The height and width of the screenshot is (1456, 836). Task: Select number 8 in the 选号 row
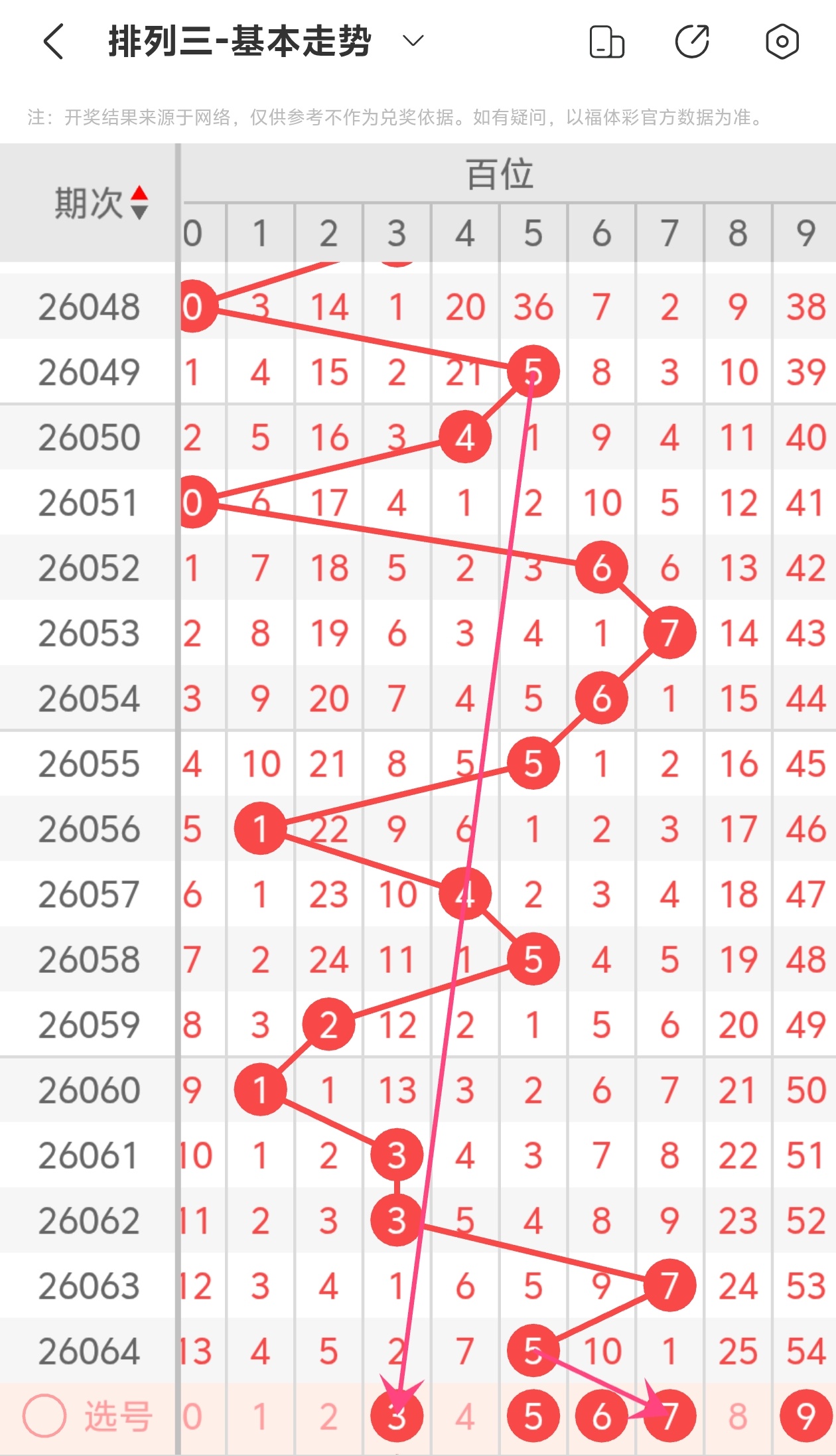738,1417
